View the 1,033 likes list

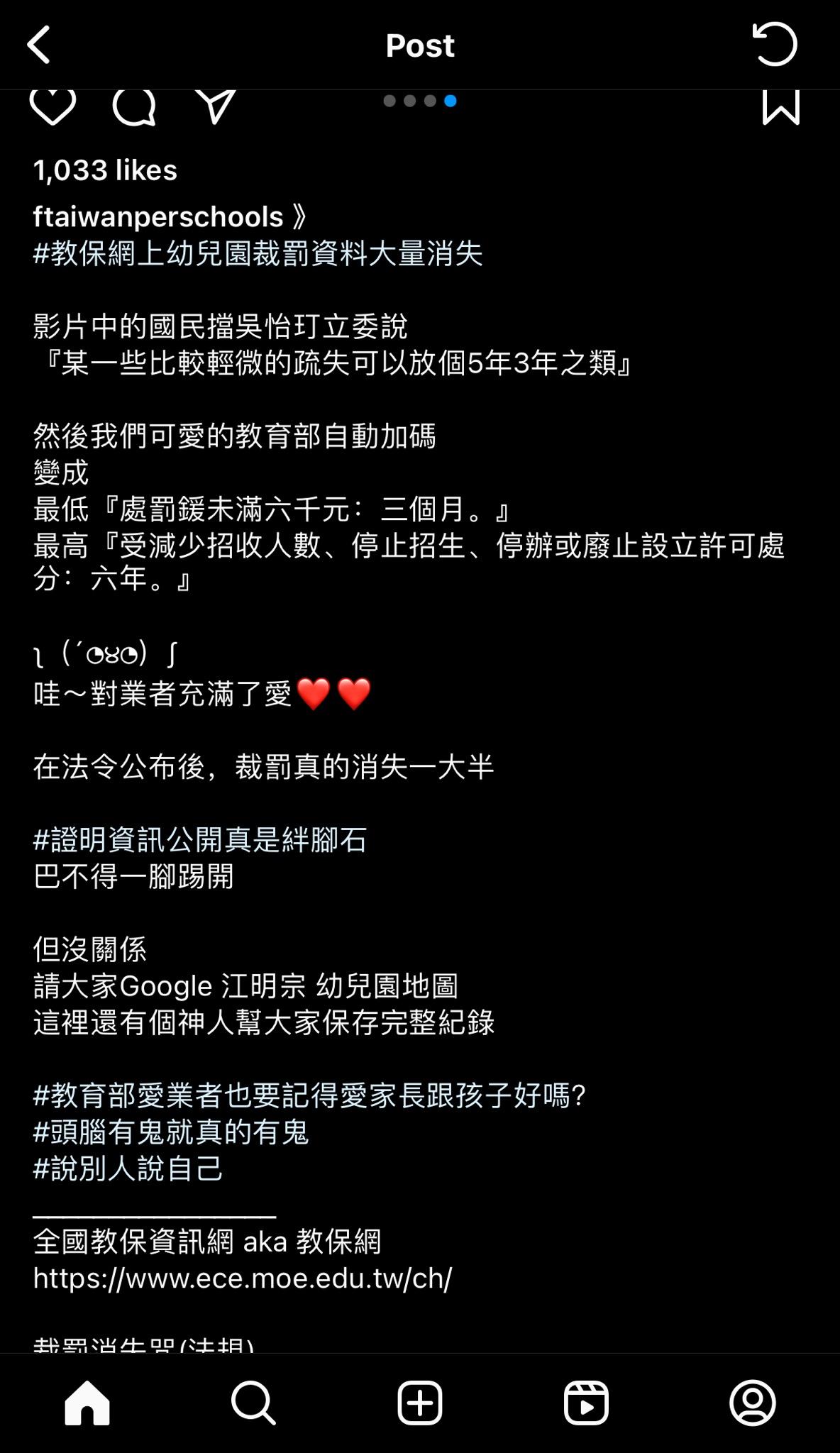coord(105,170)
